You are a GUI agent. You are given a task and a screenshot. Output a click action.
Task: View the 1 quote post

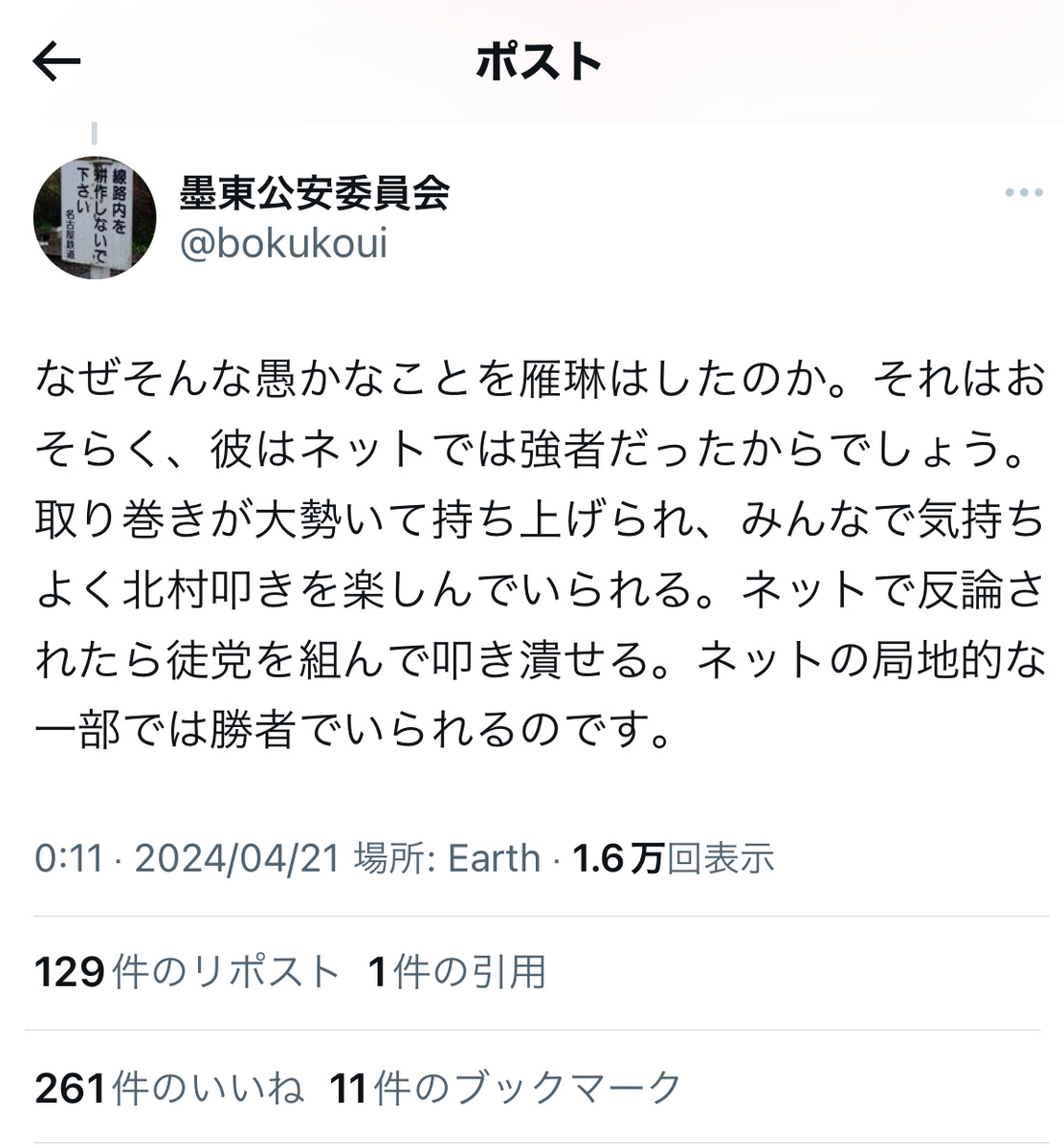(x=457, y=972)
